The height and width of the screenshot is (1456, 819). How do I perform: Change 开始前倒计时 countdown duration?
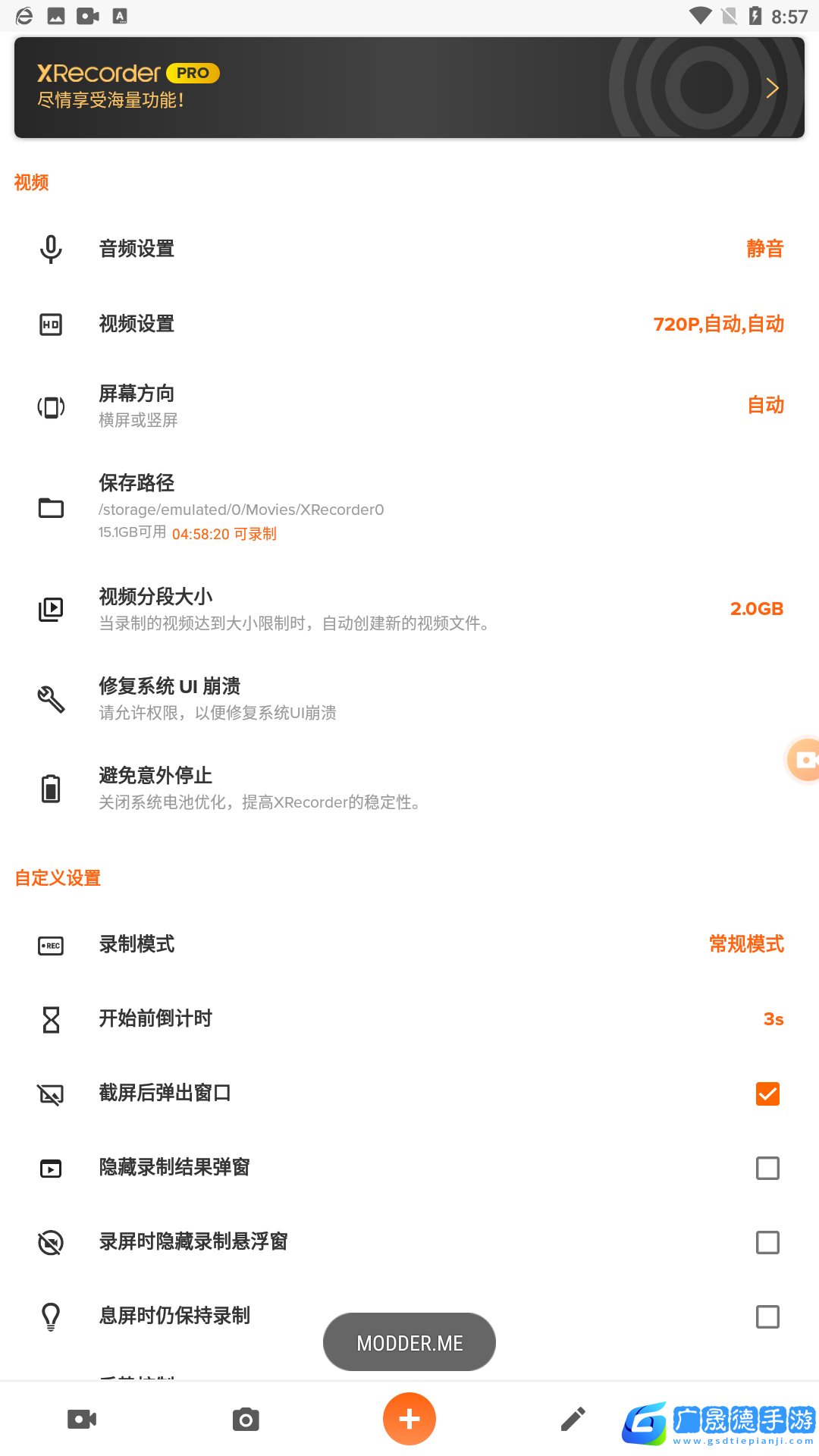coord(409,1019)
